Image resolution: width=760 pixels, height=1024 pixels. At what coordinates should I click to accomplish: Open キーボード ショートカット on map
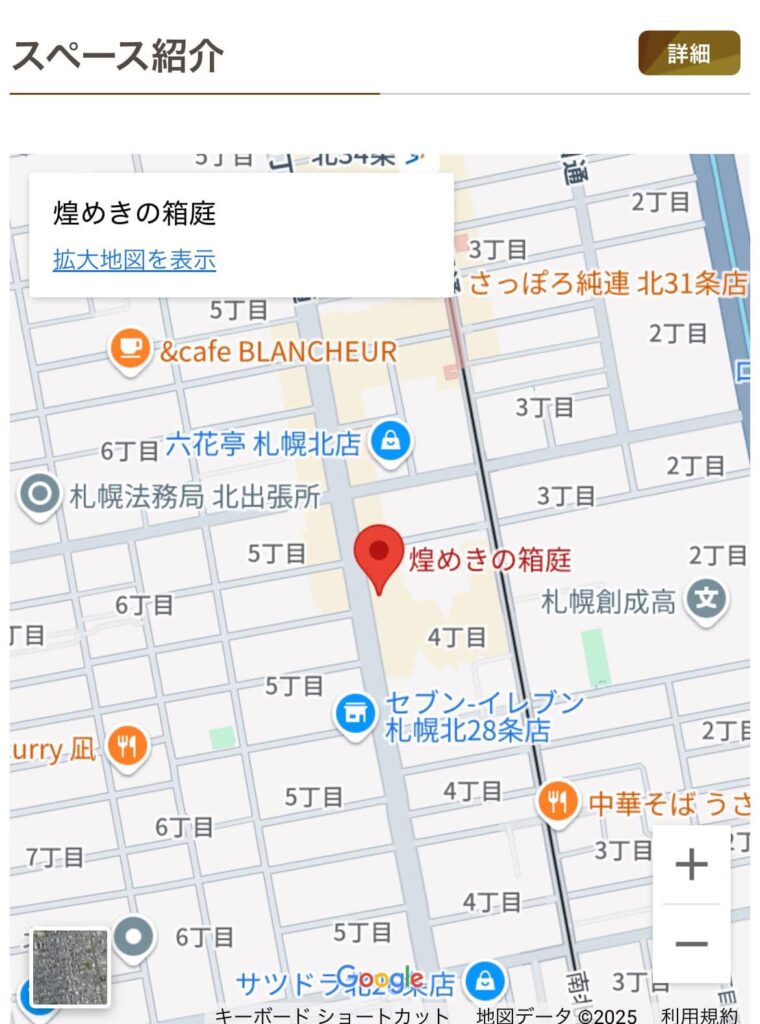[332, 1015]
